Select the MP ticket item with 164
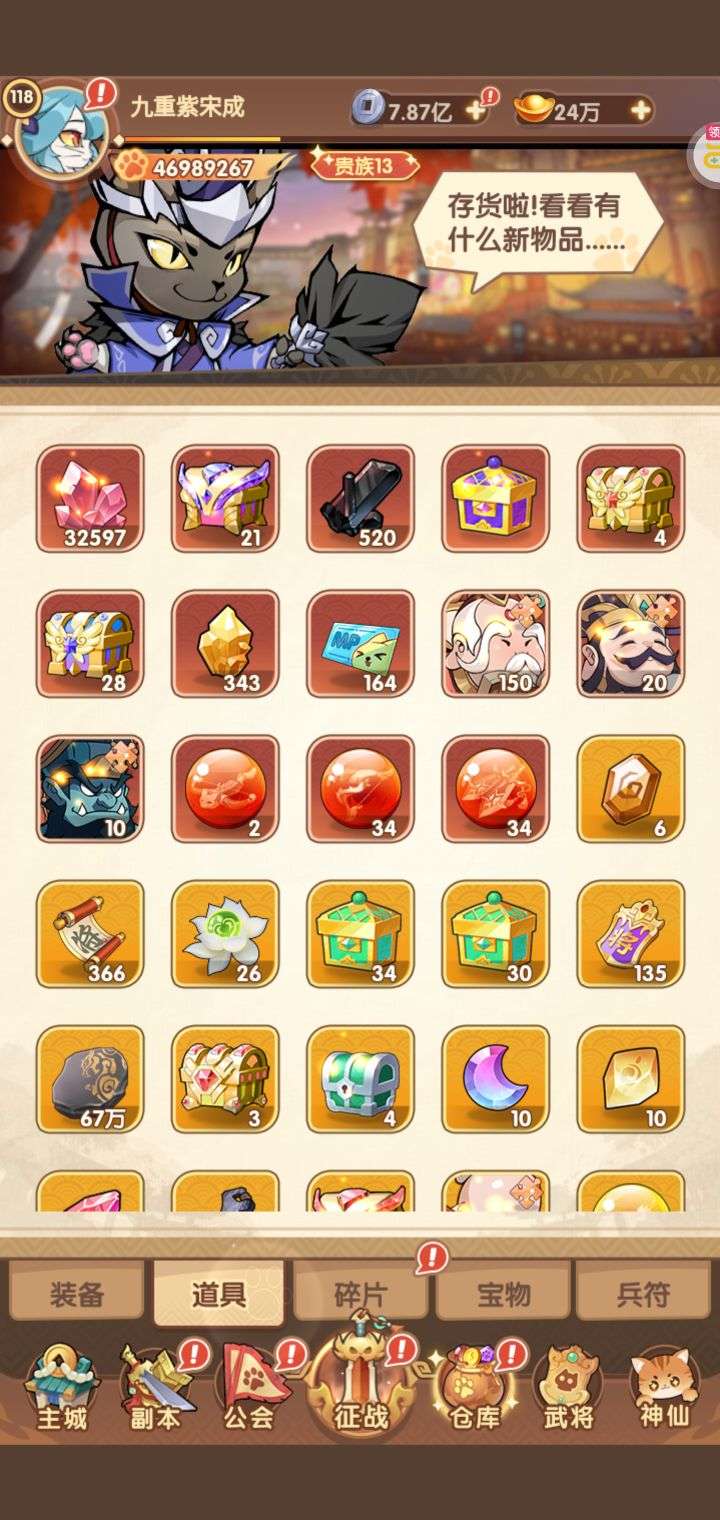The height and width of the screenshot is (1520, 720). click(x=360, y=643)
